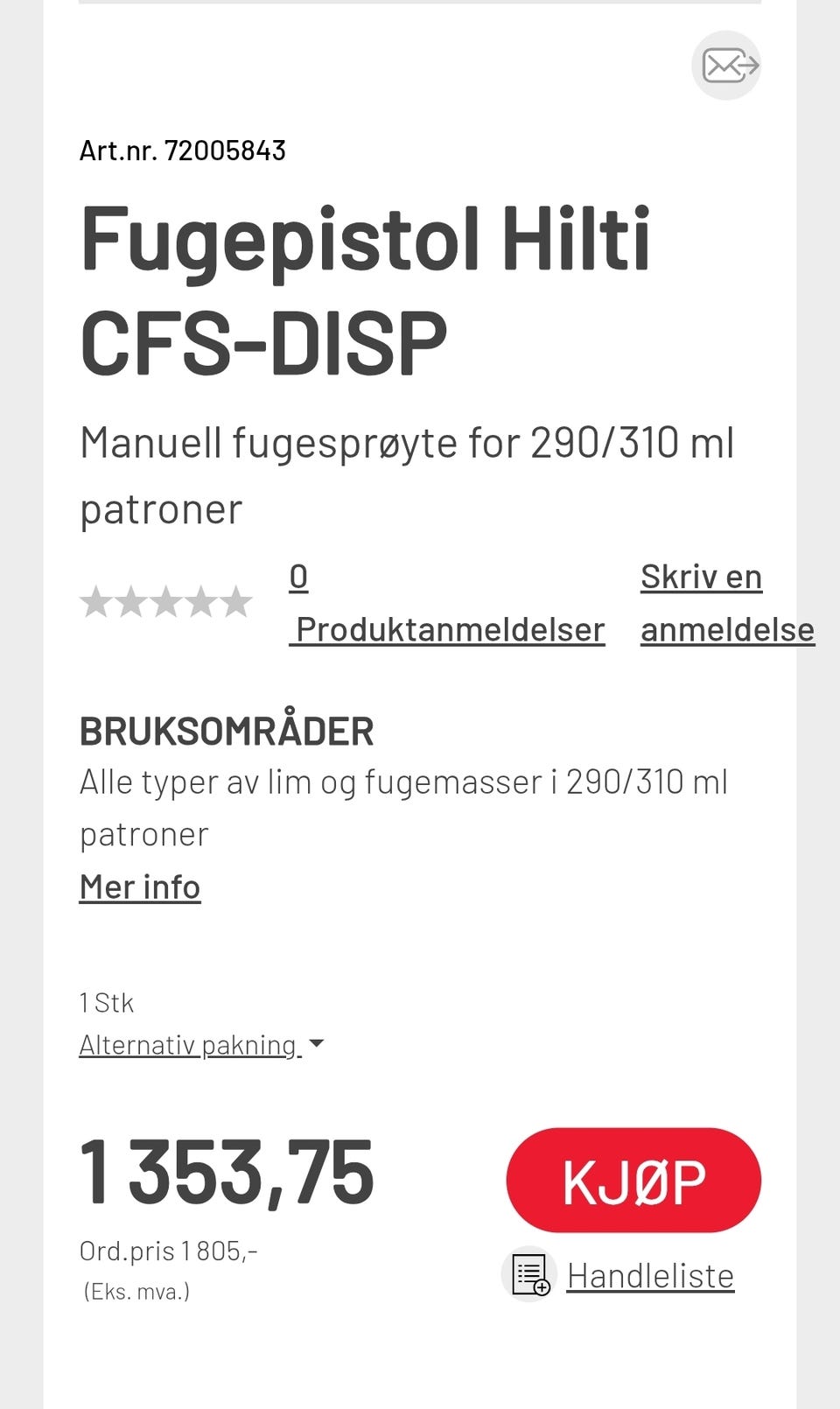Open the Mer info link
The height and width of the screenshot is (1409, 840).
140,887
